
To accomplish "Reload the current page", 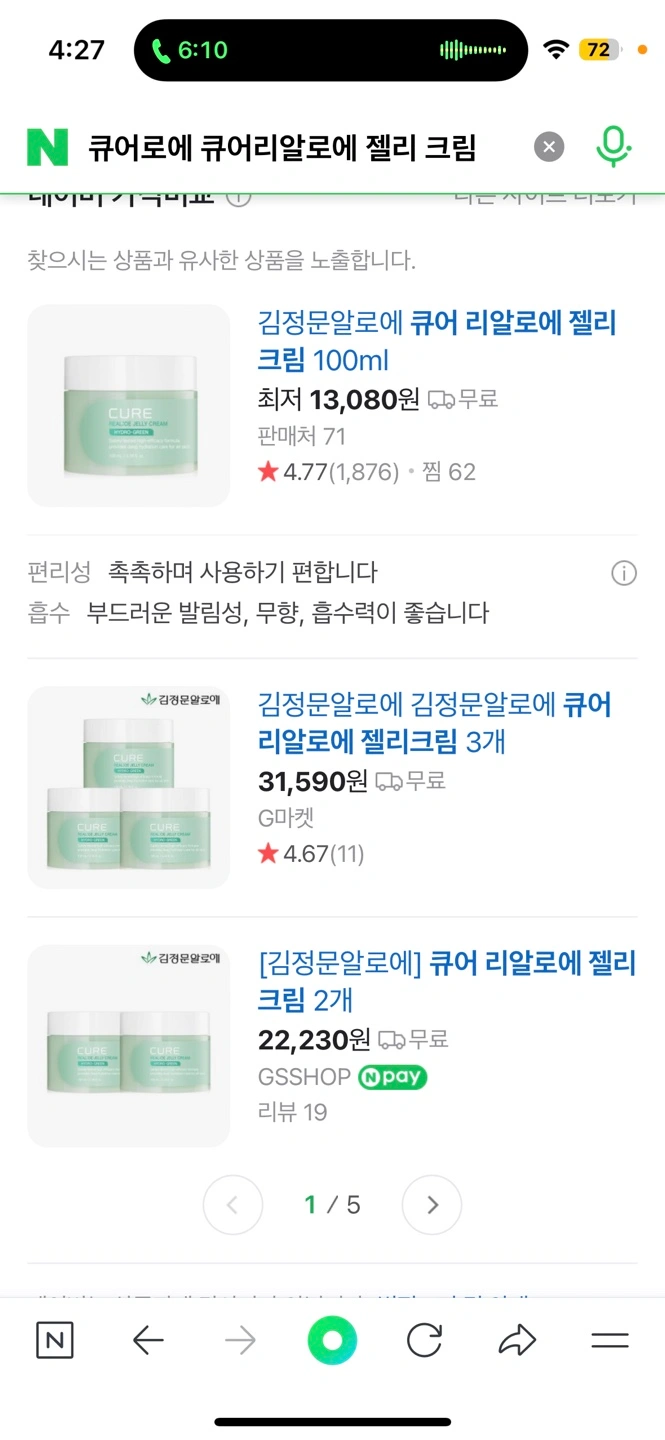I will coord(424,1341).
